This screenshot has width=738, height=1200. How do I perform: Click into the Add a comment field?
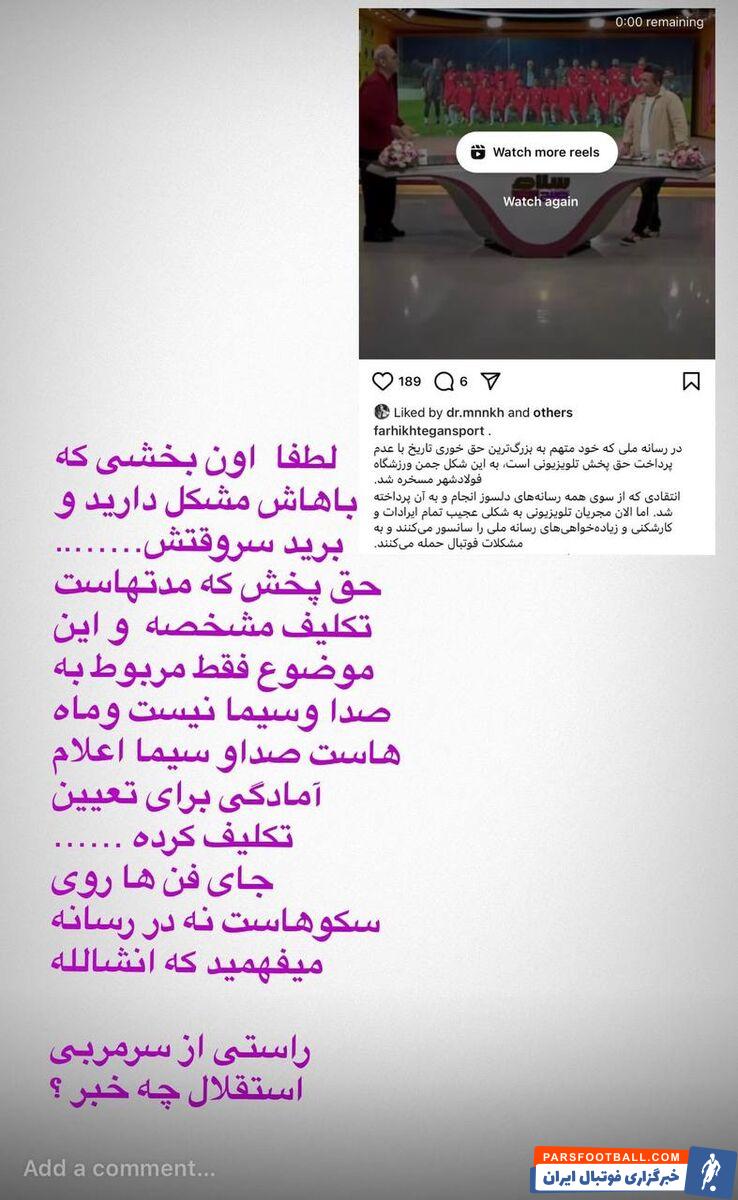(x=120, y=1168)
